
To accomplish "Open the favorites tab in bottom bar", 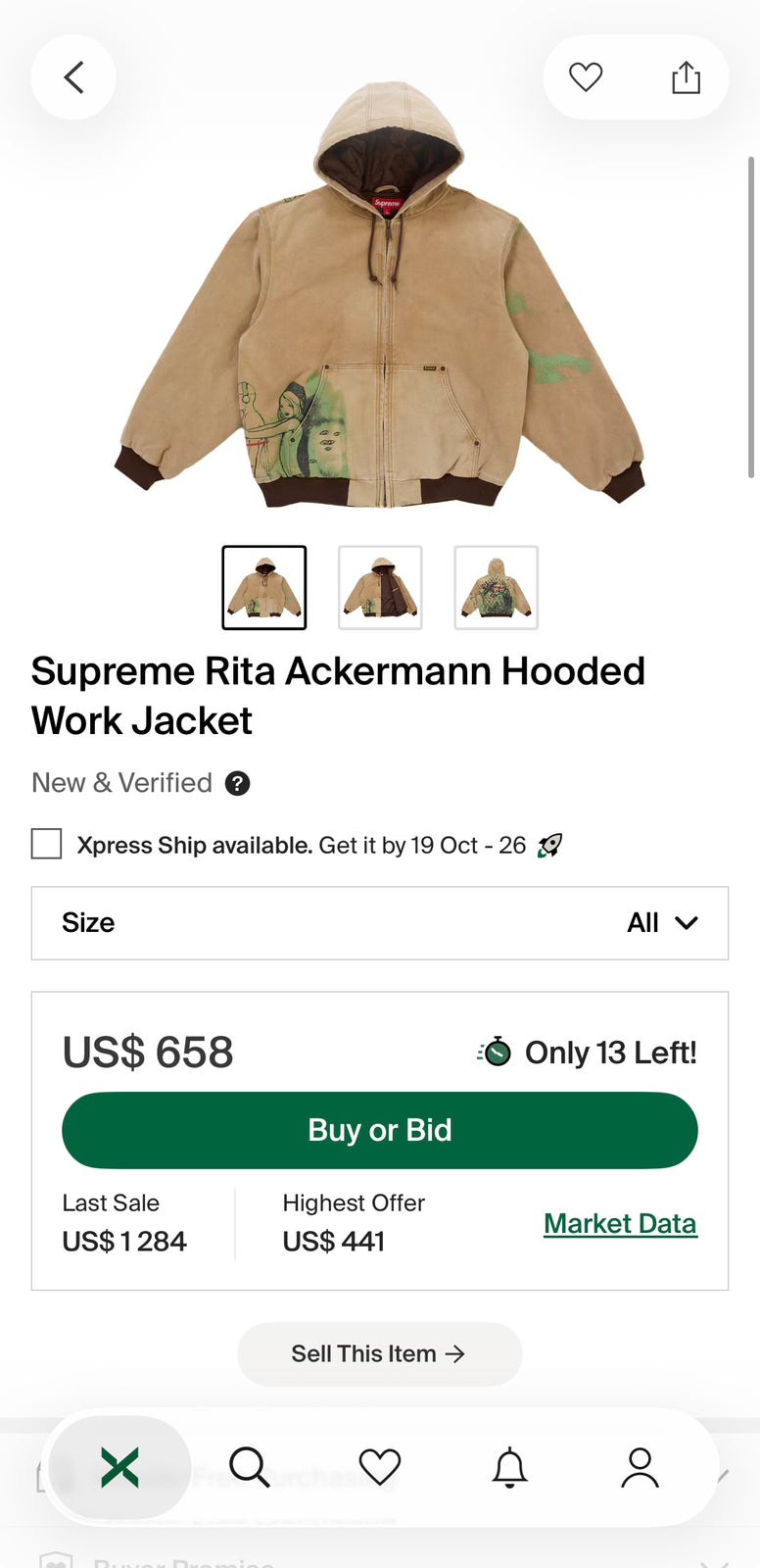I will coord(380,1467).
